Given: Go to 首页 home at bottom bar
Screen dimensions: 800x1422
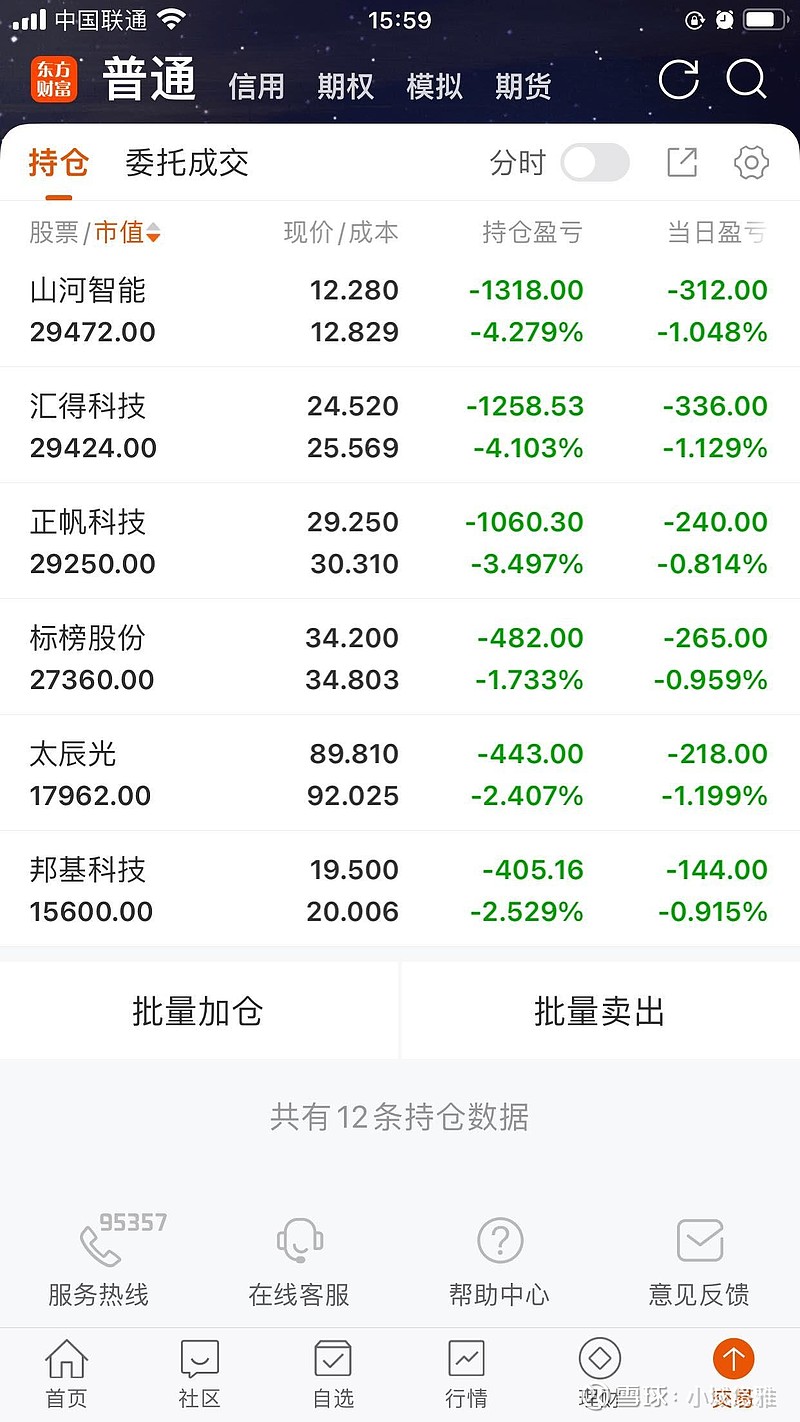Looking at the screenshot, I should click(x=66, y=1370).
